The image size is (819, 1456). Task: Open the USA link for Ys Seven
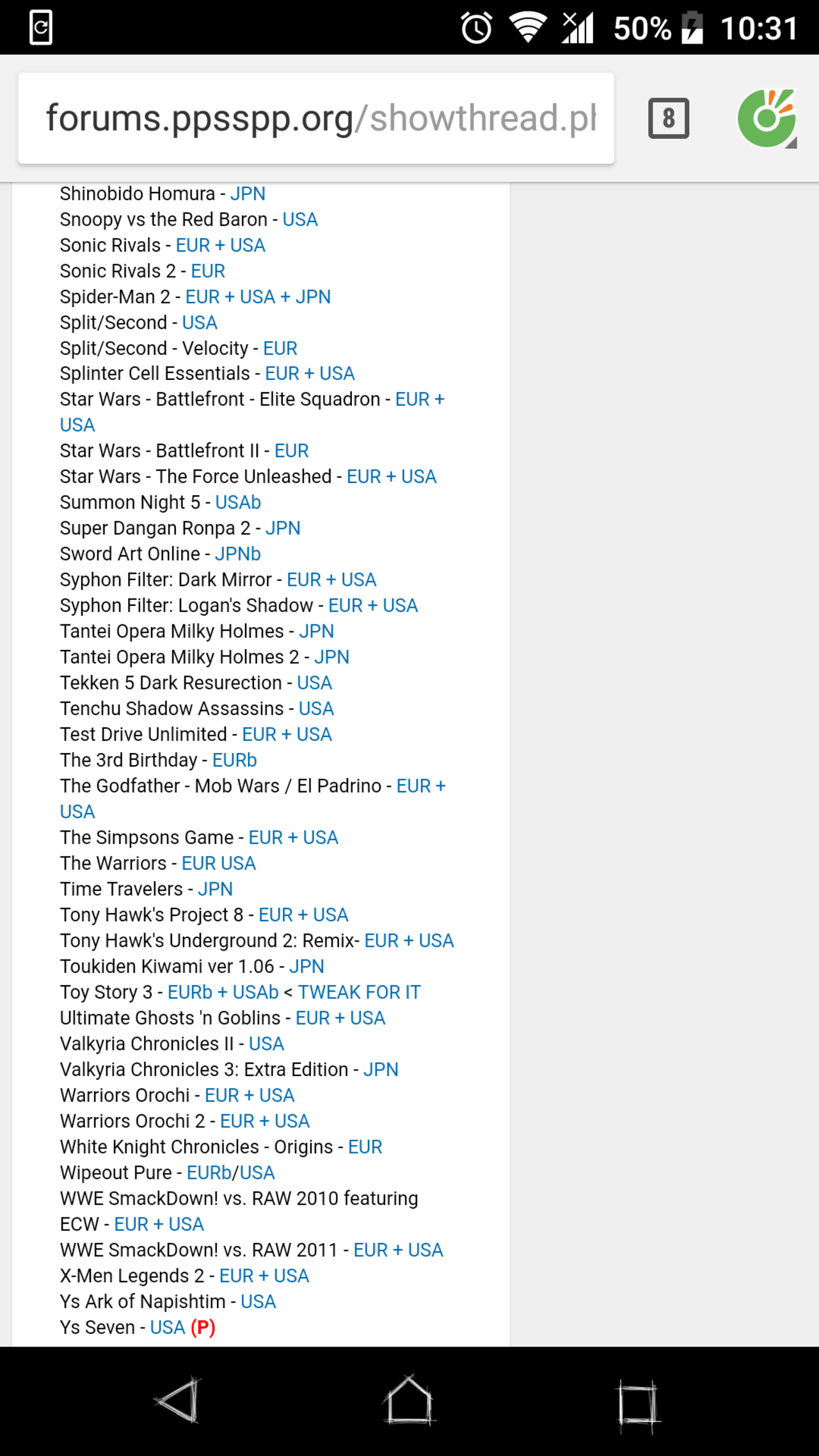(168, 1327)
